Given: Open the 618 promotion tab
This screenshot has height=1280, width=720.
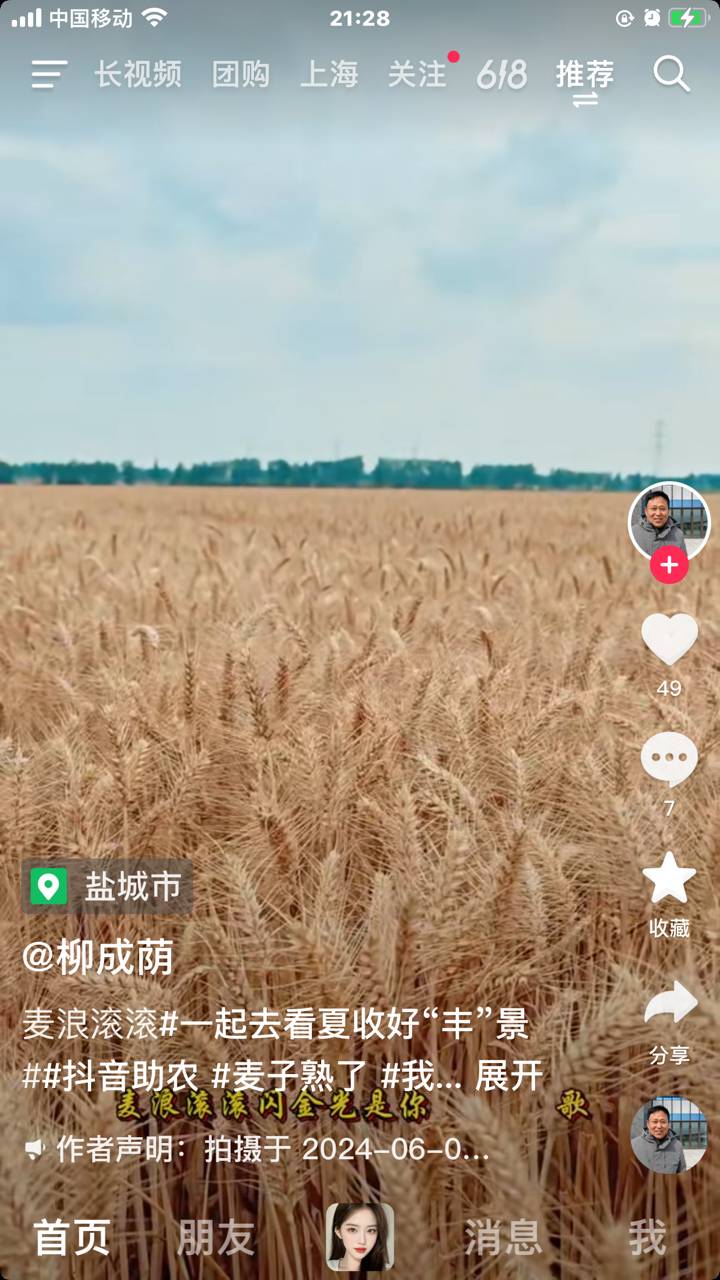Looking at the screenshot, I should (502, 74).
